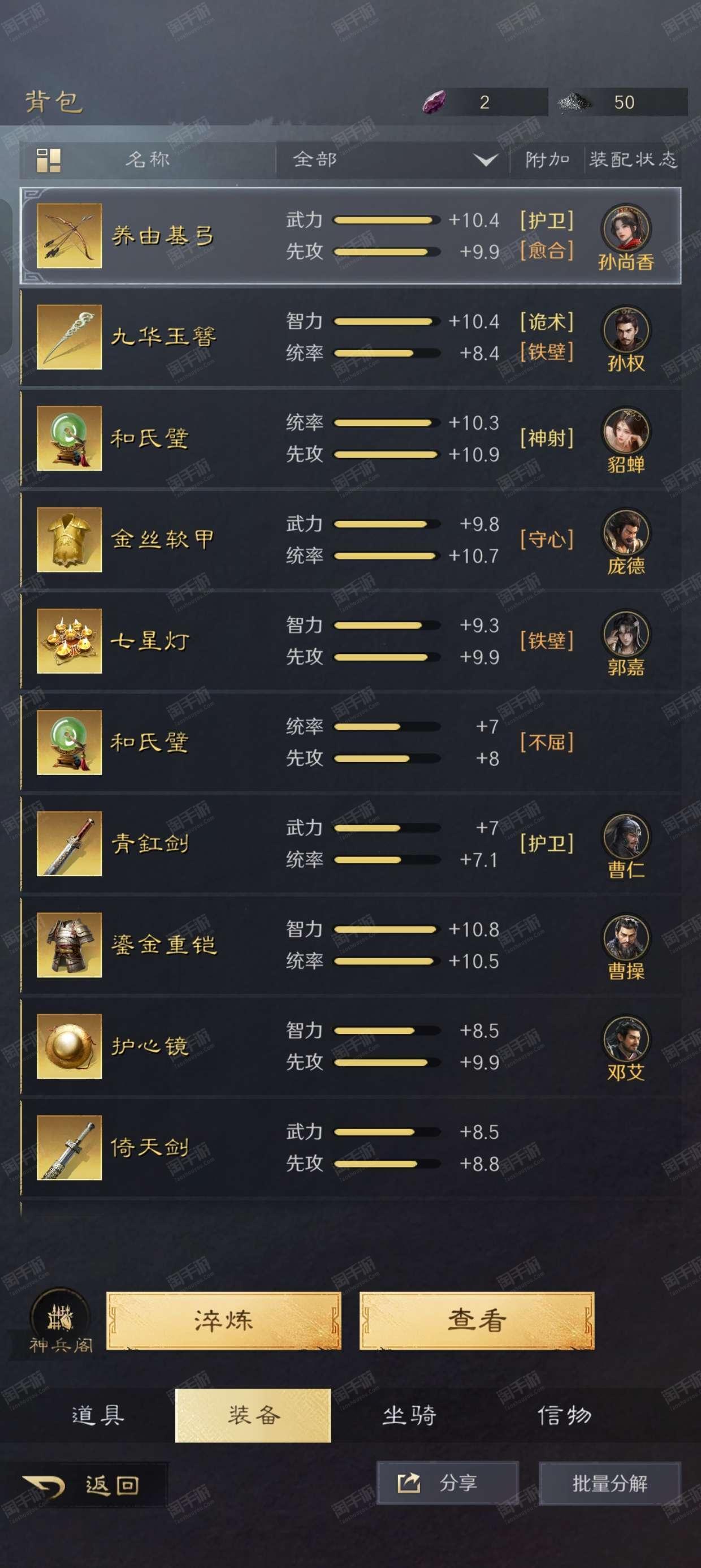Switch to the 道具 tab

[97, 1415]
